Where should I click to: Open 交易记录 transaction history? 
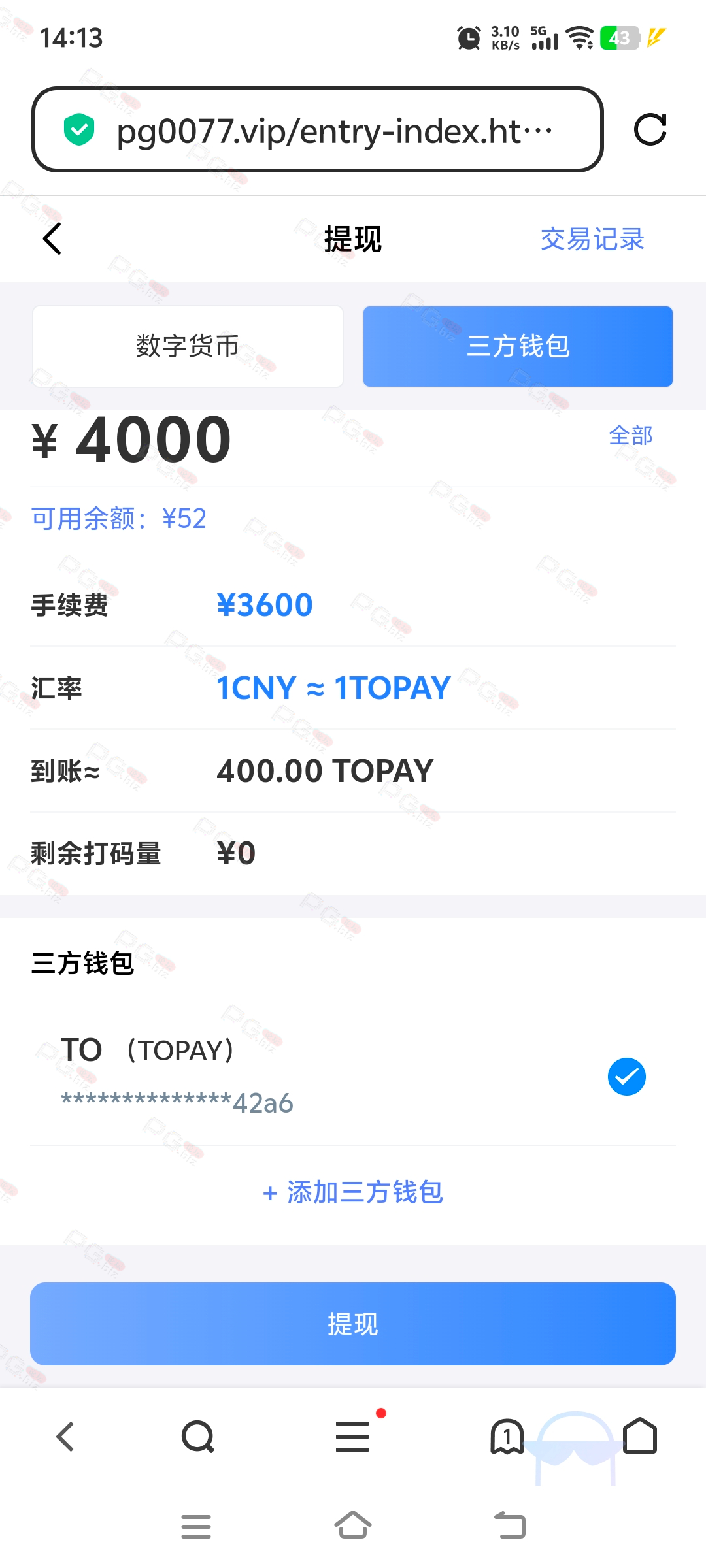coord(592,239)
